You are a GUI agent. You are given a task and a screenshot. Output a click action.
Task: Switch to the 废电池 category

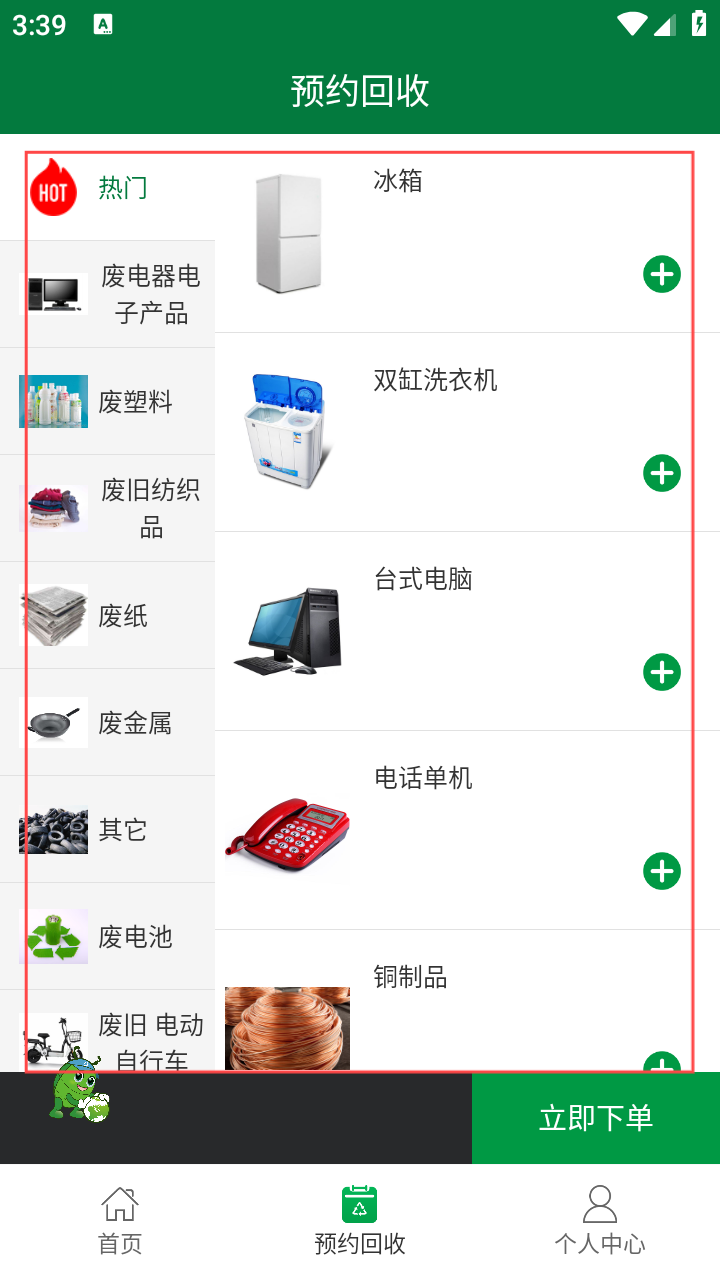point(108,937)
